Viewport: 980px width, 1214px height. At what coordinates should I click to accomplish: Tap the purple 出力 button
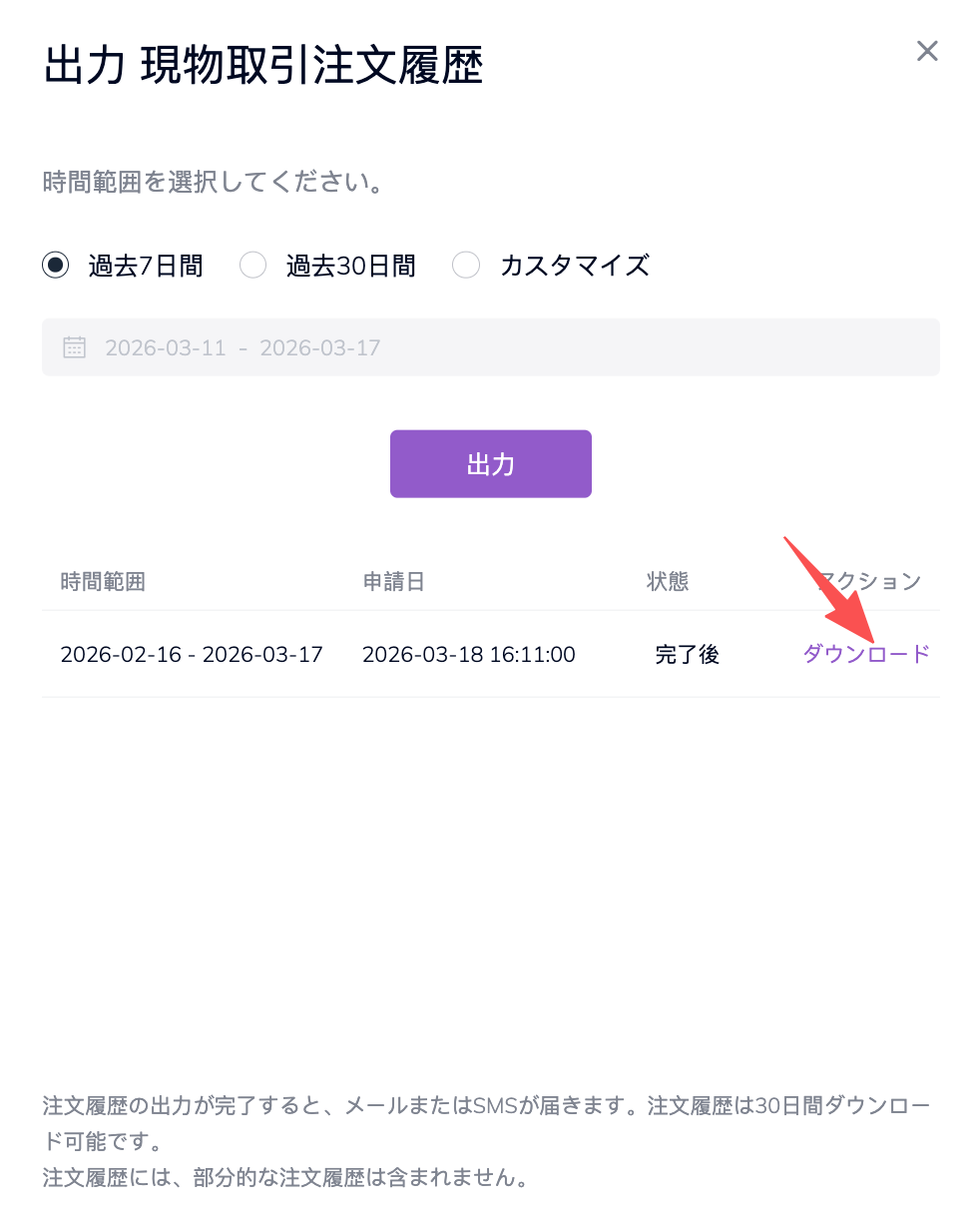[x=490, y=464]
